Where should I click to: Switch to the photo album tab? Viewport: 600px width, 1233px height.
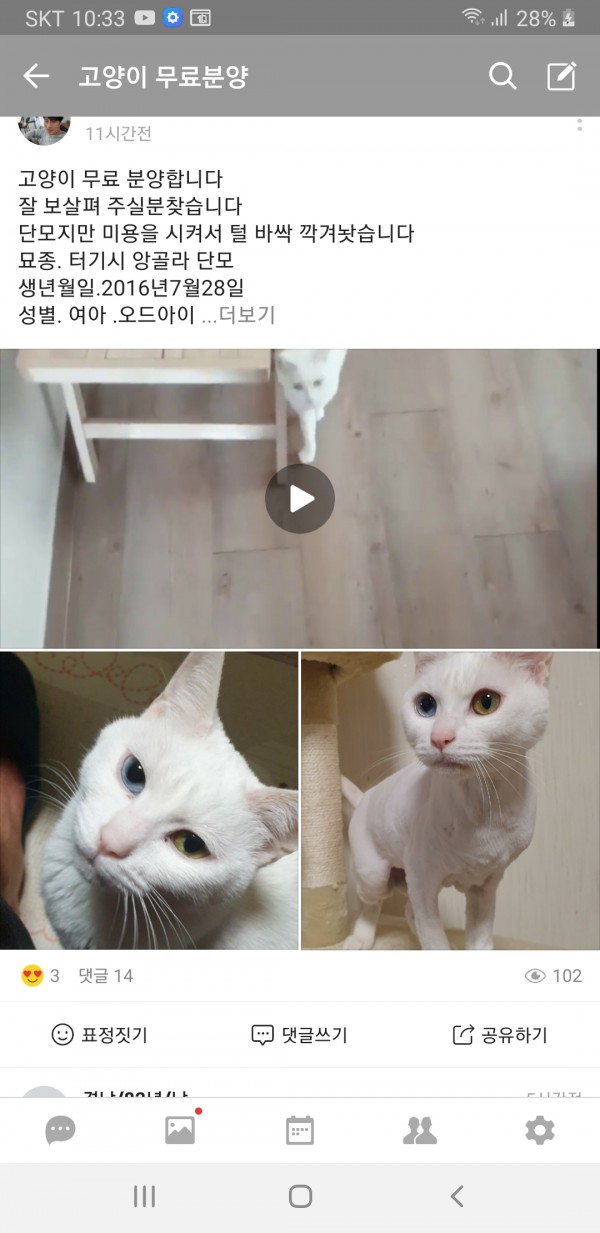(180, 1130)
